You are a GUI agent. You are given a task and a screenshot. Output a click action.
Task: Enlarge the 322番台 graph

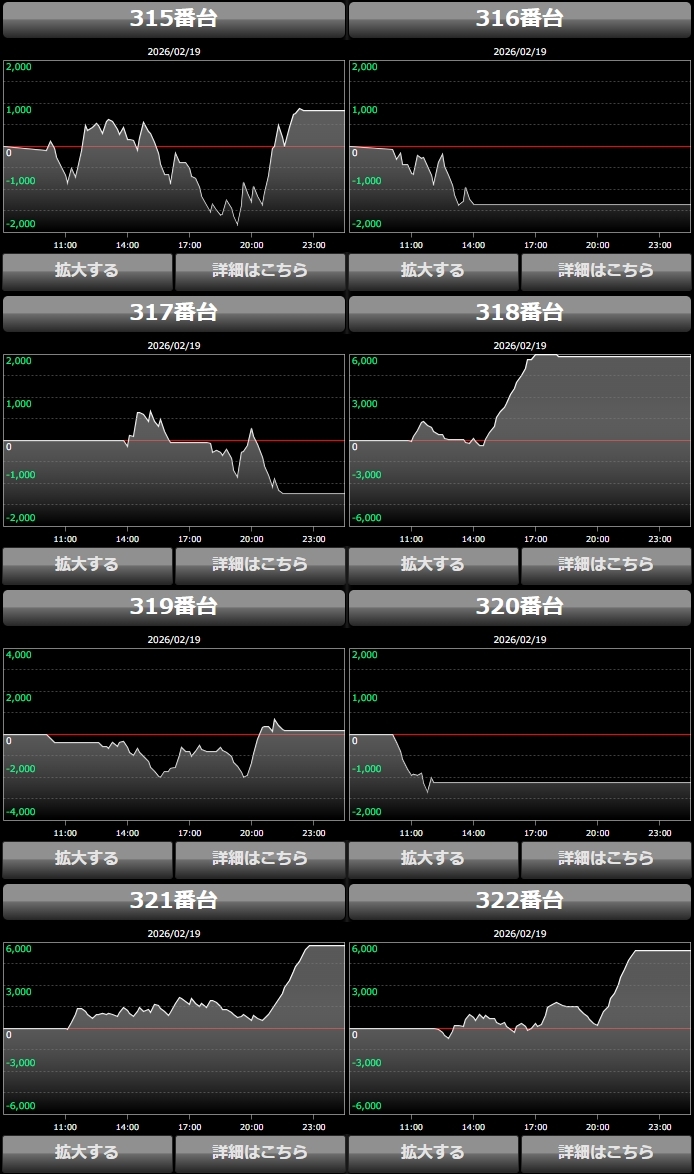click(x=433, y=1152)
